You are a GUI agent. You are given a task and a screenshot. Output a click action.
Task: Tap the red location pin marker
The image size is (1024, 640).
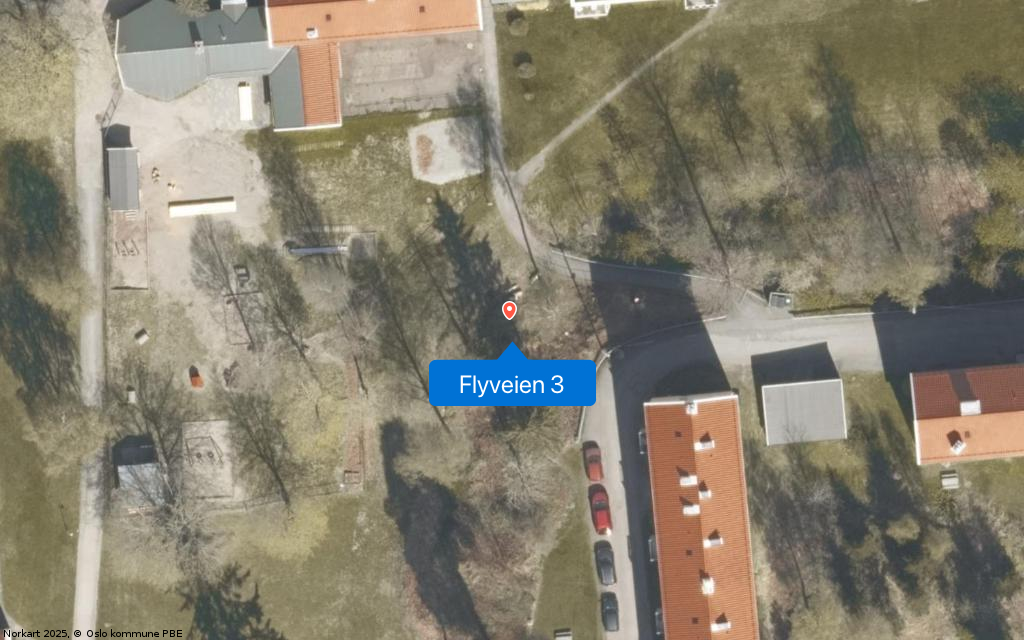(509, 310)
